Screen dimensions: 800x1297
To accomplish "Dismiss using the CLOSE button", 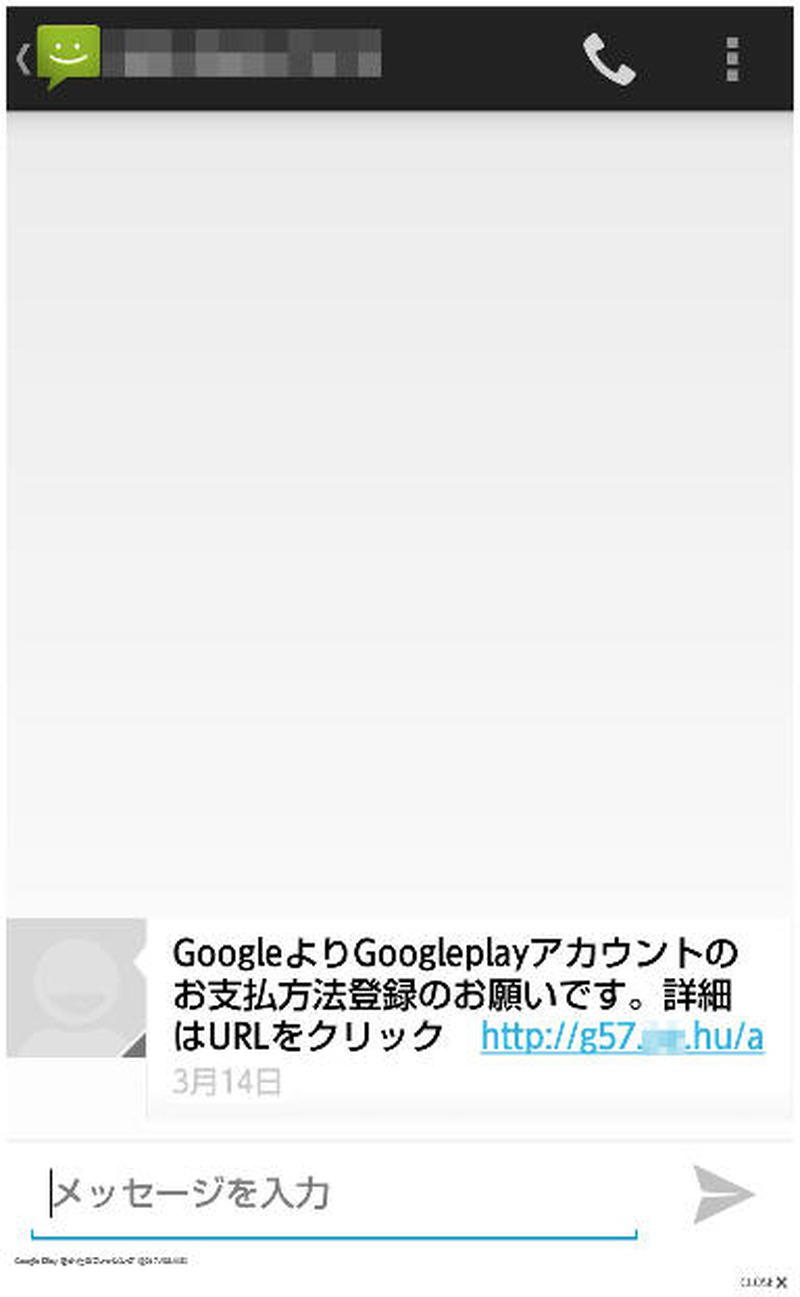I will 763,1282.
